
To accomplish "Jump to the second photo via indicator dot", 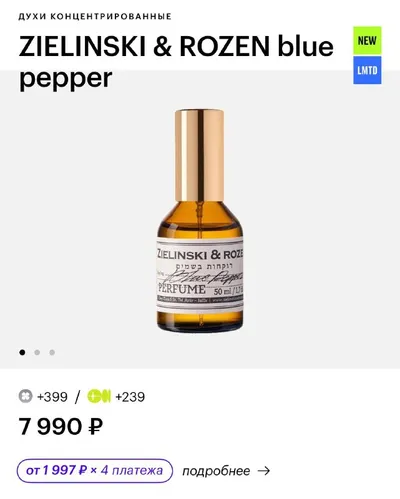I will tap(37, 352).
